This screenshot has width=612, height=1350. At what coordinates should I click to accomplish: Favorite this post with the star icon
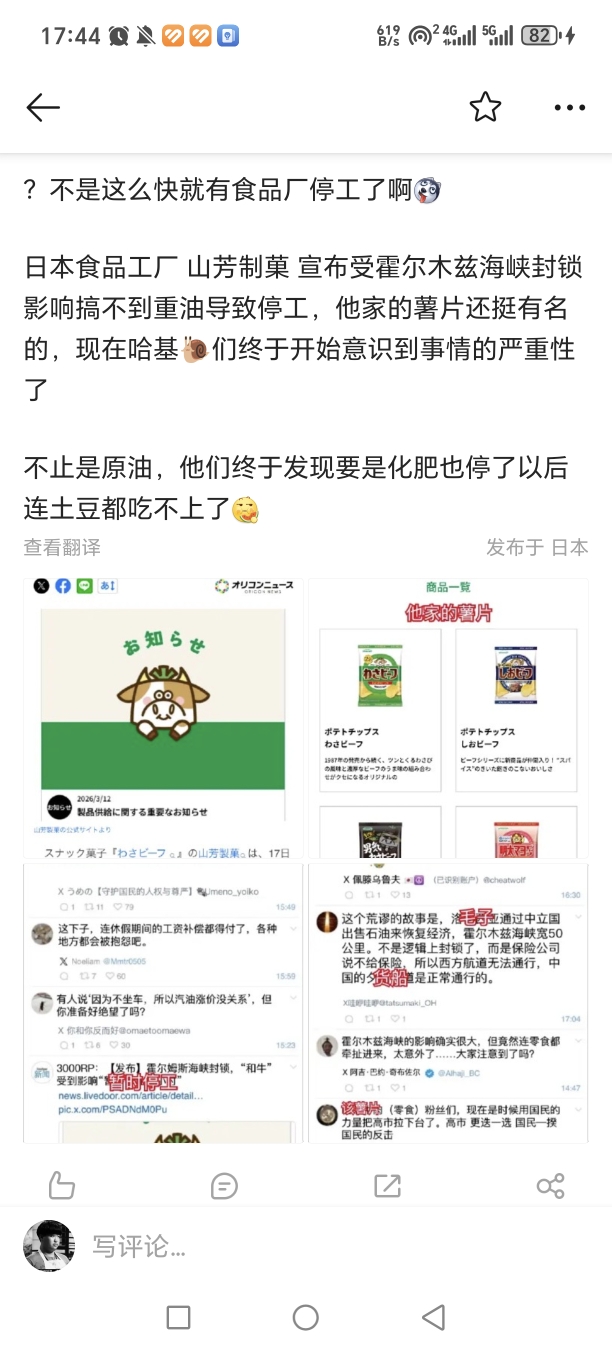(x=485, y=107)
